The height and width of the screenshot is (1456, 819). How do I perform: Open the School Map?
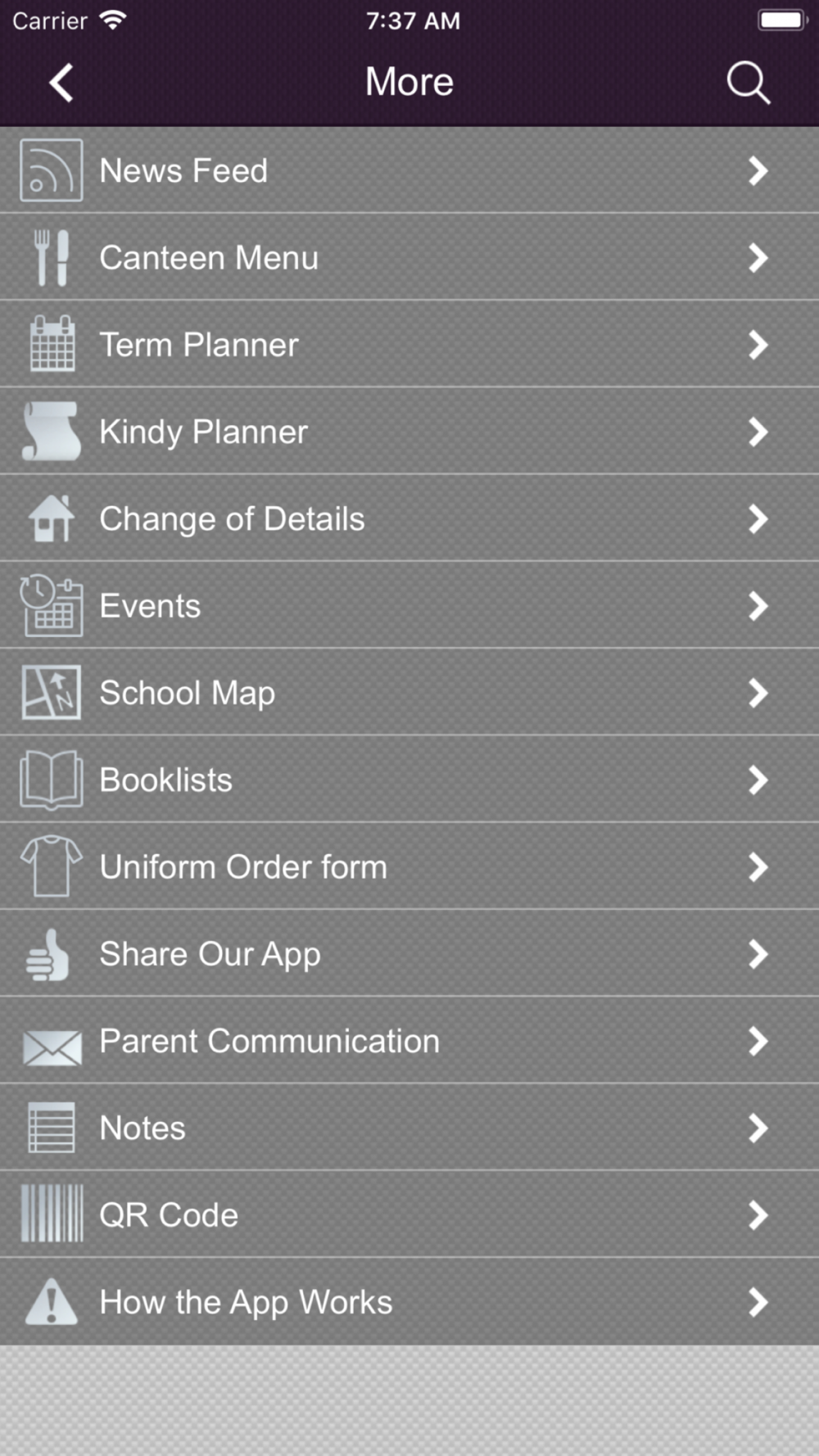click(409, 692)
